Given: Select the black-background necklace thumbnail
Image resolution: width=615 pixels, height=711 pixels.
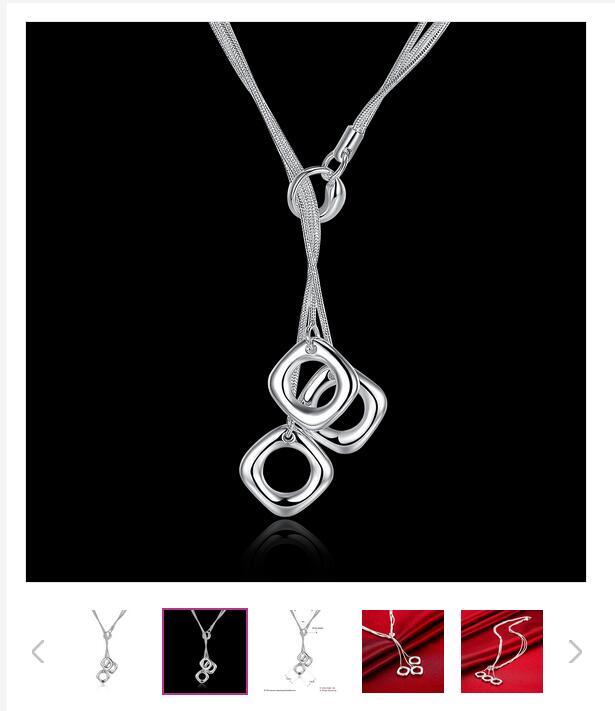Looking at the screenshot, I should click(205, 651).
